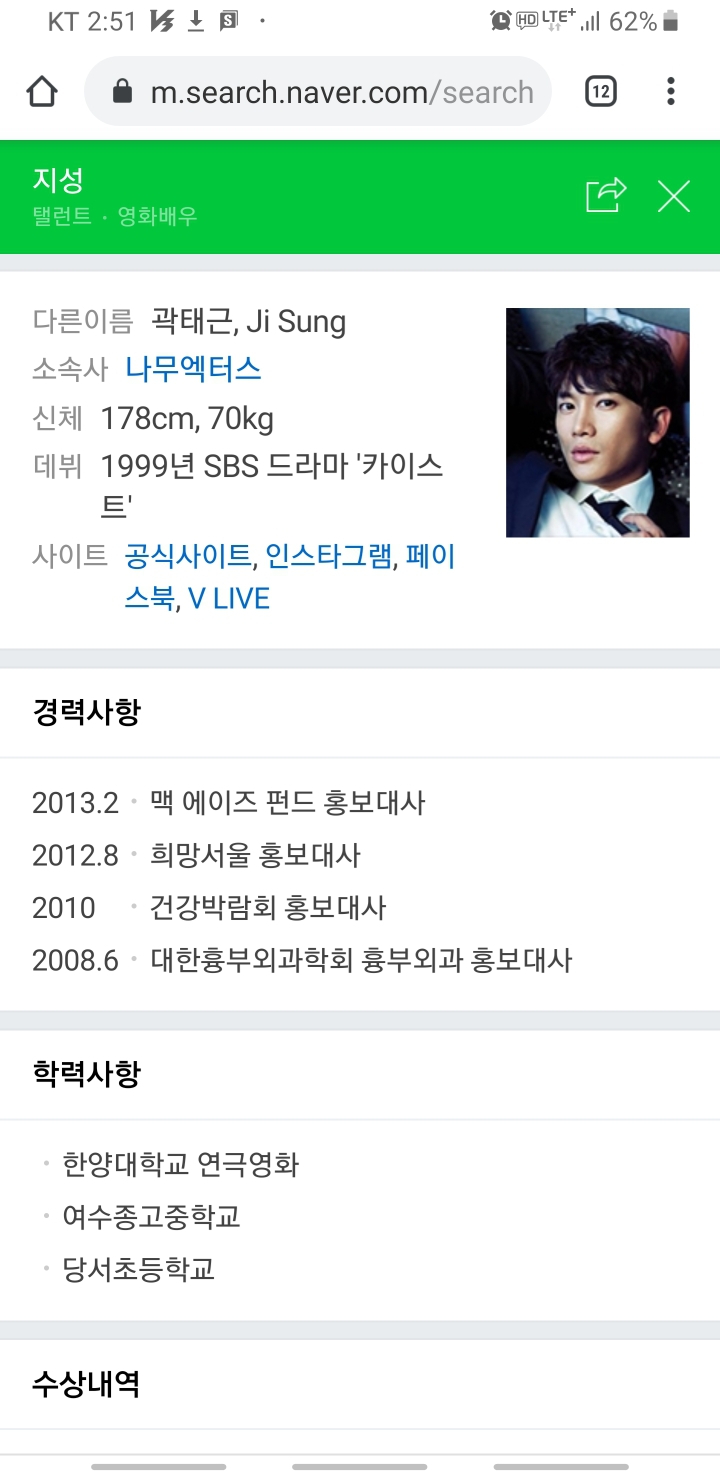Close the green profile header panel
The image size is (720, 1480).
[674, 196]
